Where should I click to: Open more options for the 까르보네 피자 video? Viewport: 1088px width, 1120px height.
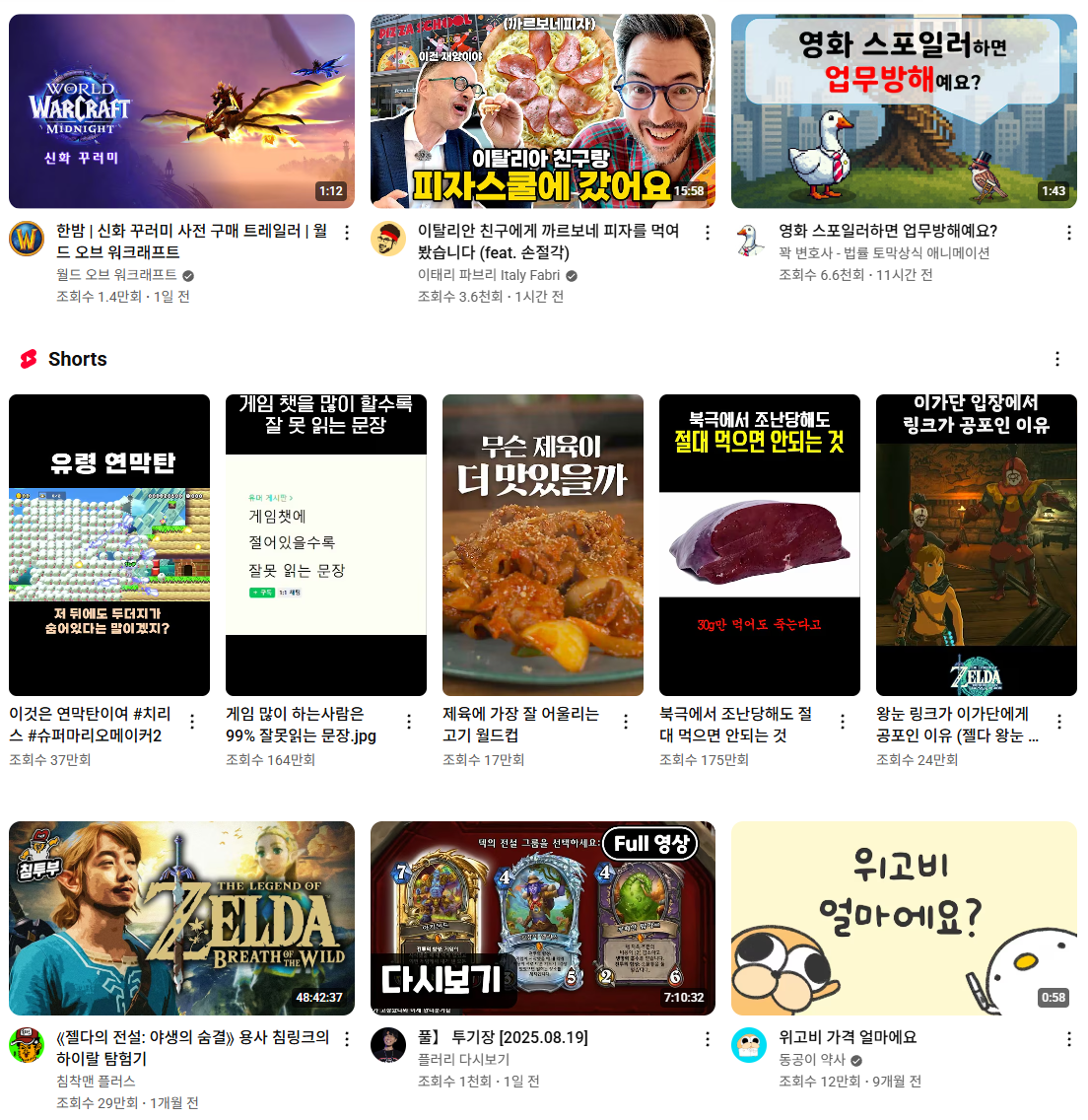708,233
